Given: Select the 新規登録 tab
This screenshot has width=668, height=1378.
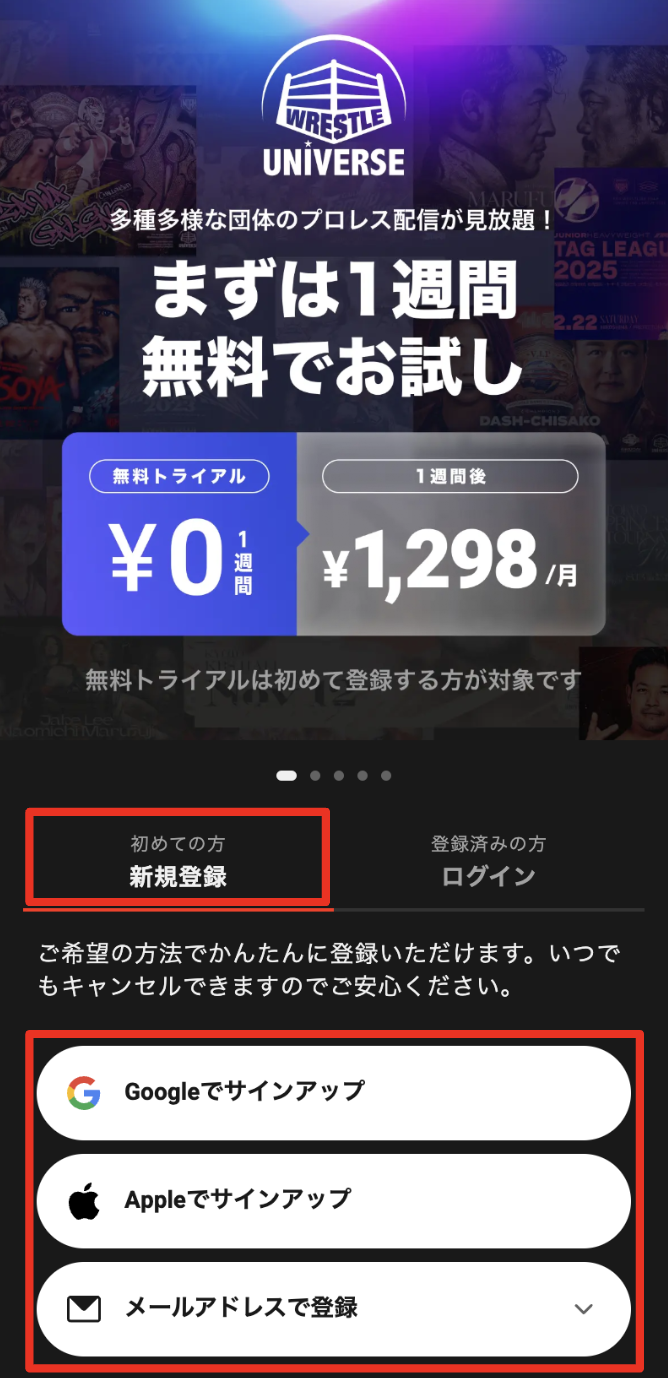Looking at the screenshot, I should 178,862.
